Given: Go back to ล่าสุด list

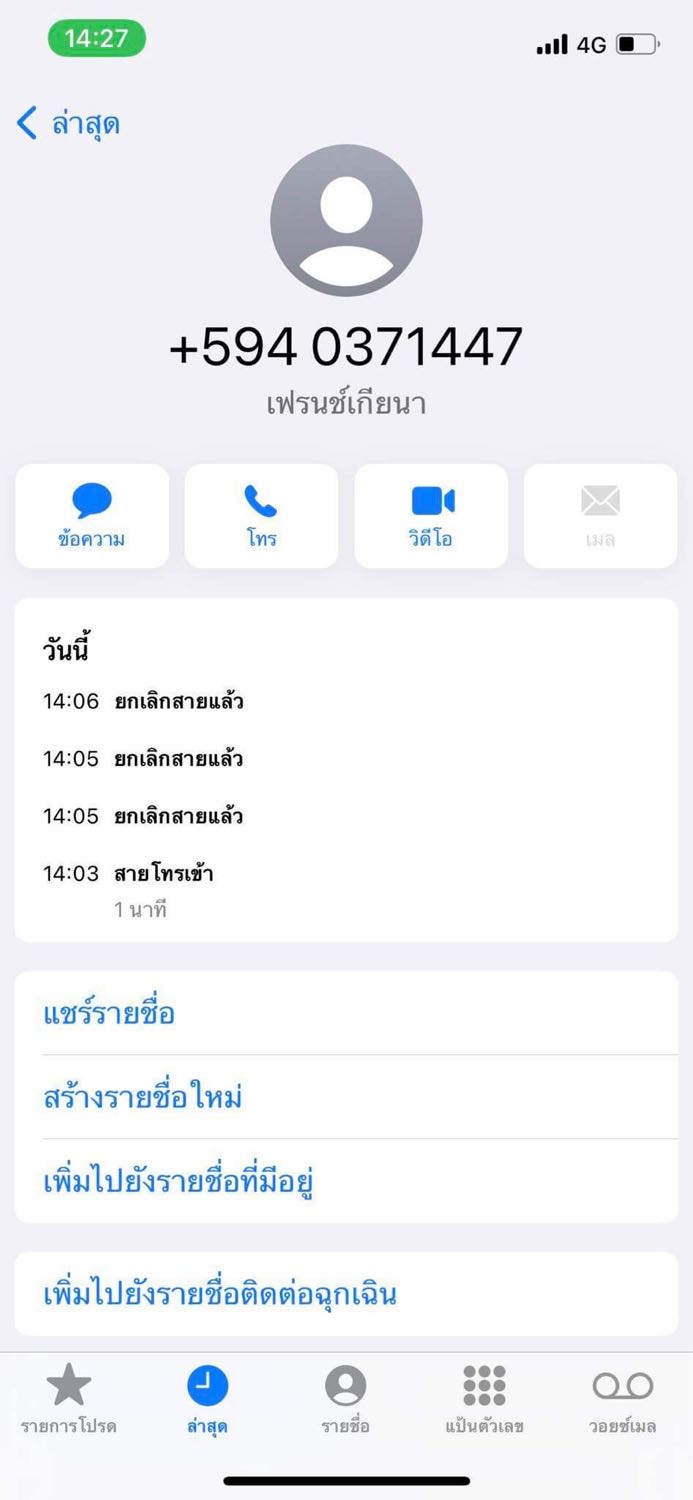Looking at the screenshot, I should [x=68, y=125].
